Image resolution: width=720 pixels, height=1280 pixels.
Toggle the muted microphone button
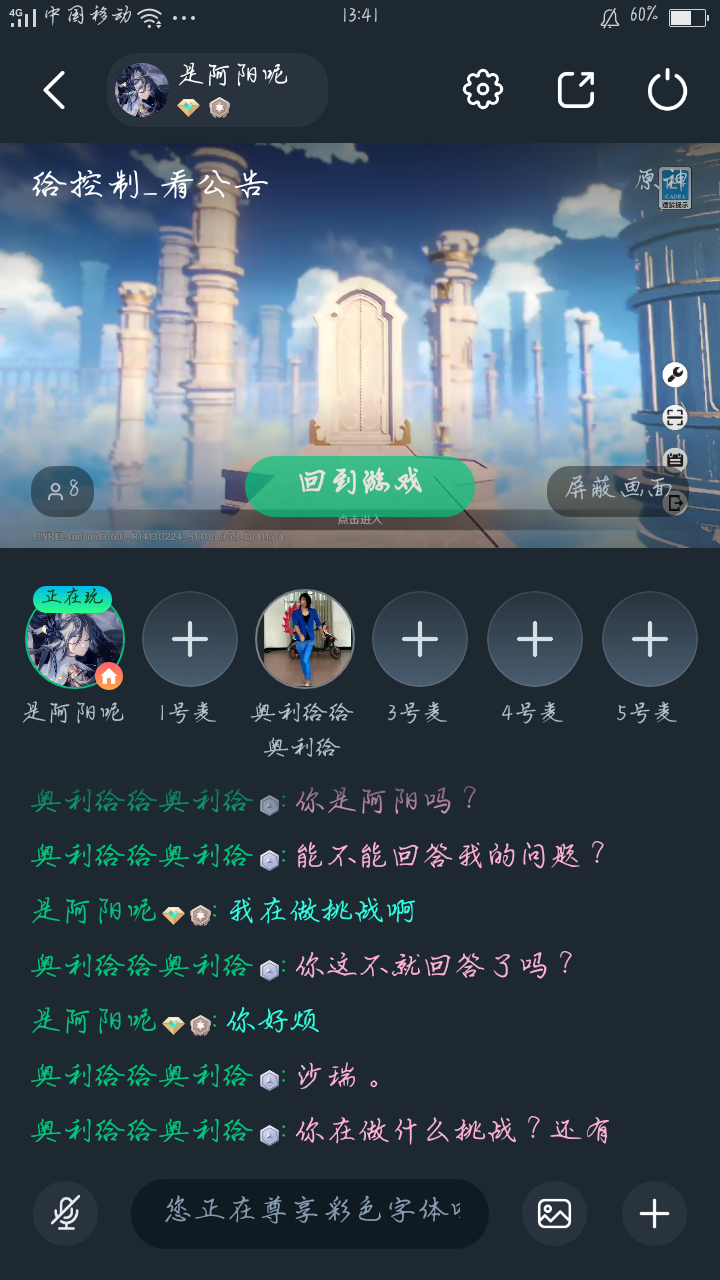[x=66, y=1214]
